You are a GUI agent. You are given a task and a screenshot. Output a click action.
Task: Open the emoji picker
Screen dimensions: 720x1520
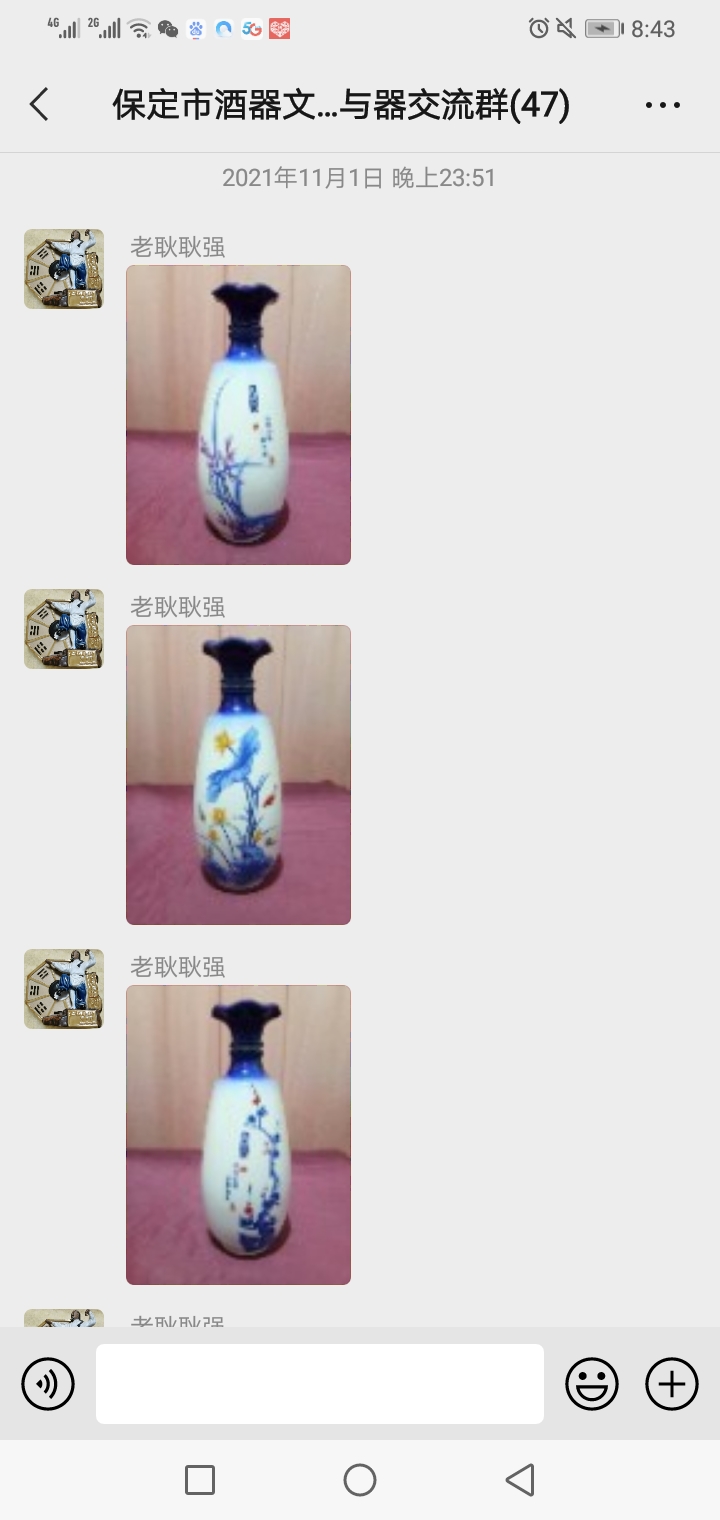point(592,1384)
